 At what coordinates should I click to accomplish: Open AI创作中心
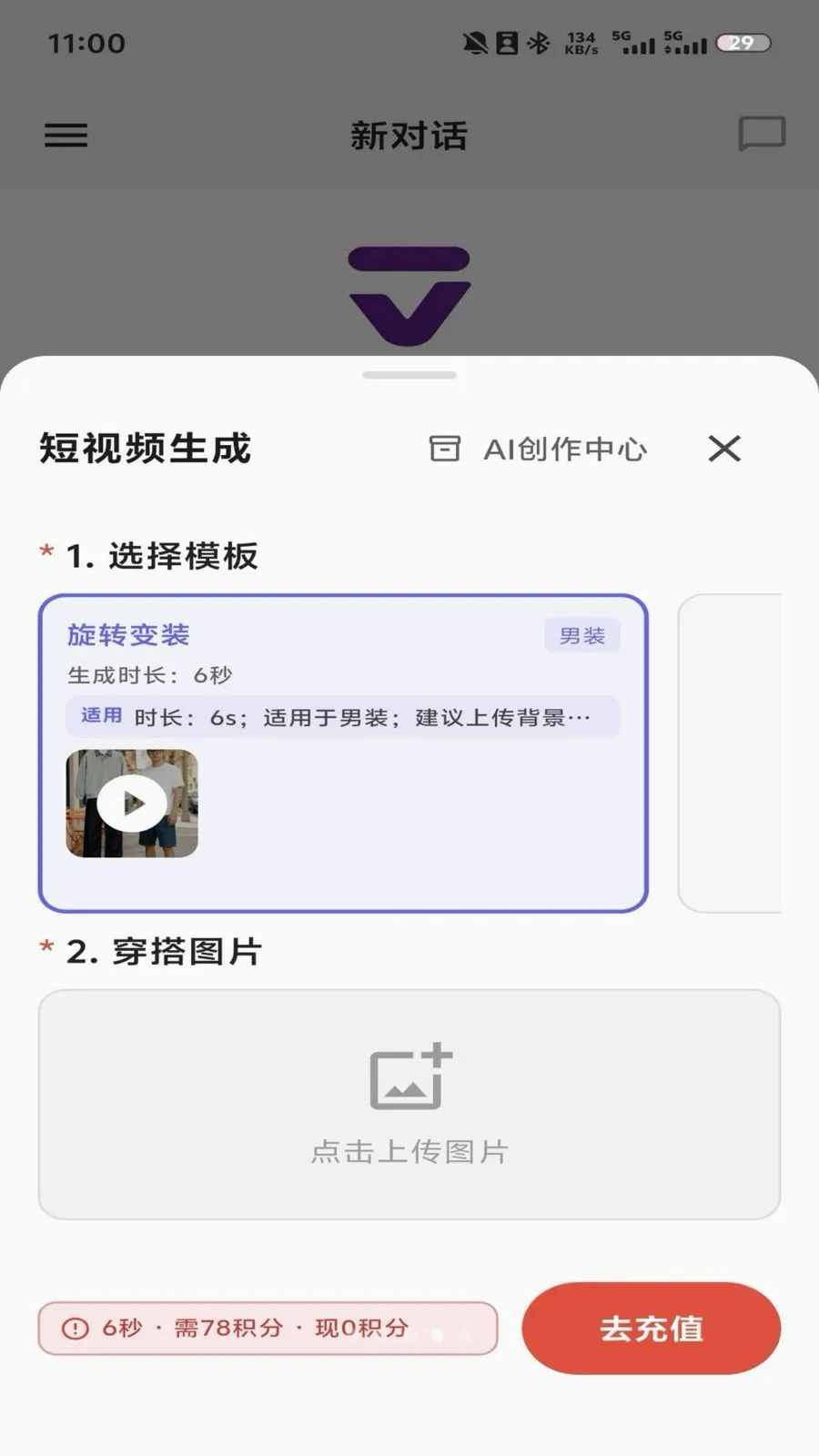[538, 449]
